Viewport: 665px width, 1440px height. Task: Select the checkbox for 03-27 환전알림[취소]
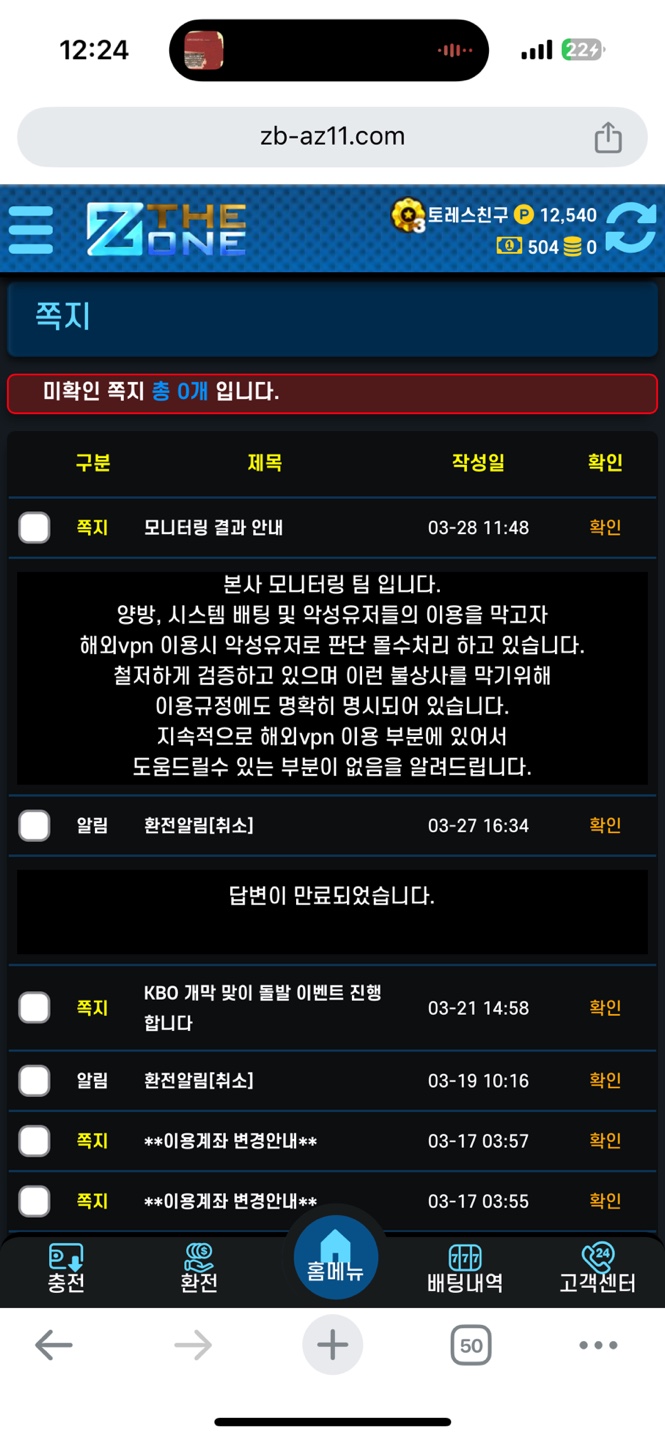tap(35, 825)
